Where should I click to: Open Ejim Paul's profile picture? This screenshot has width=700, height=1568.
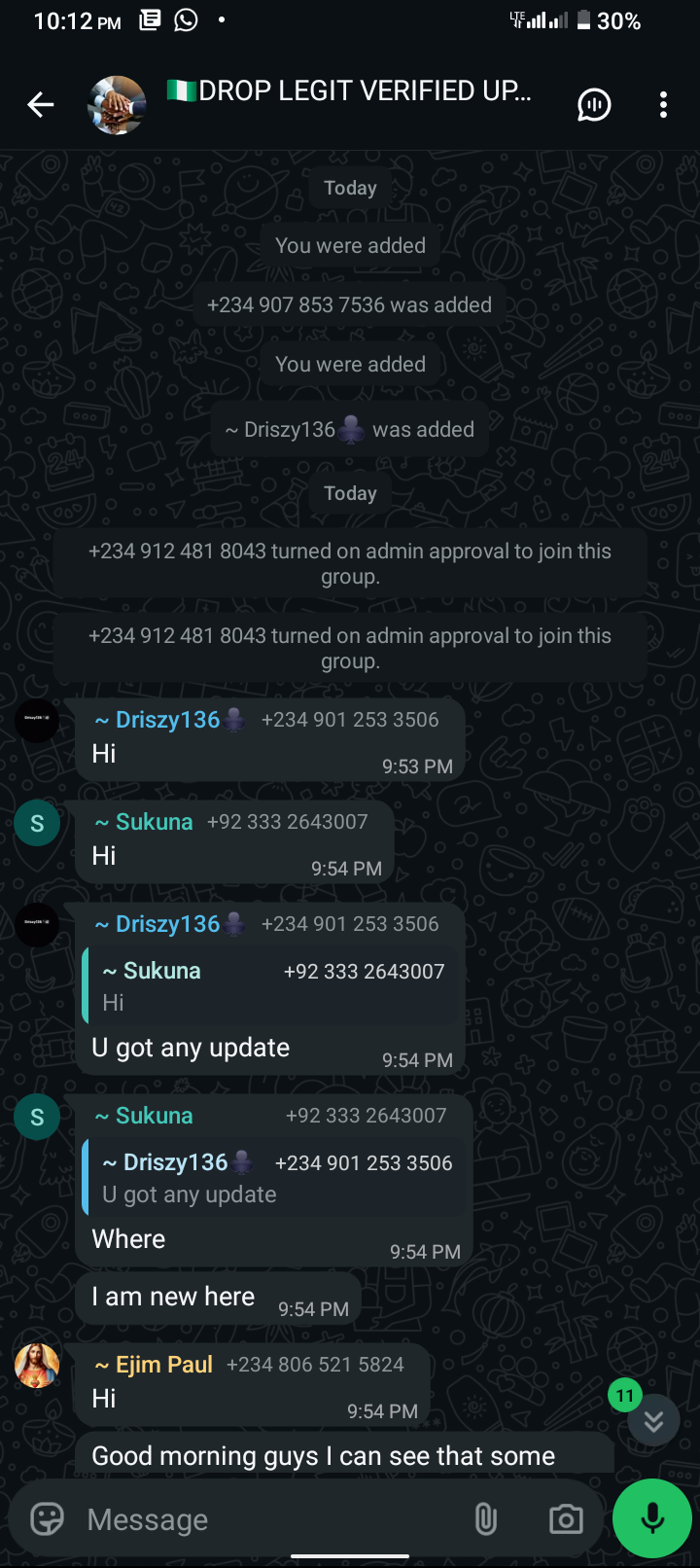pyautogui.click(x=37, y=1365)
